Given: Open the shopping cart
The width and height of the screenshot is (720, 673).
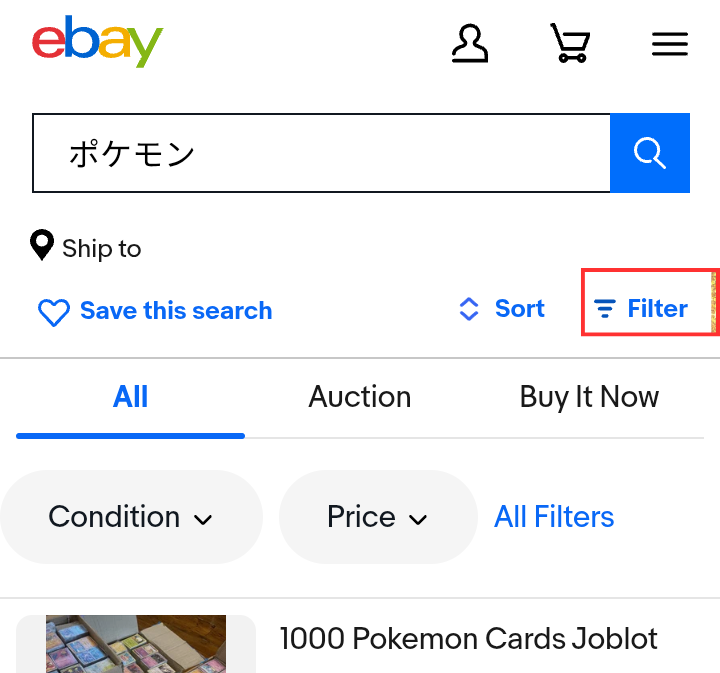Looking at the screenshot, I should pos(569,44).
